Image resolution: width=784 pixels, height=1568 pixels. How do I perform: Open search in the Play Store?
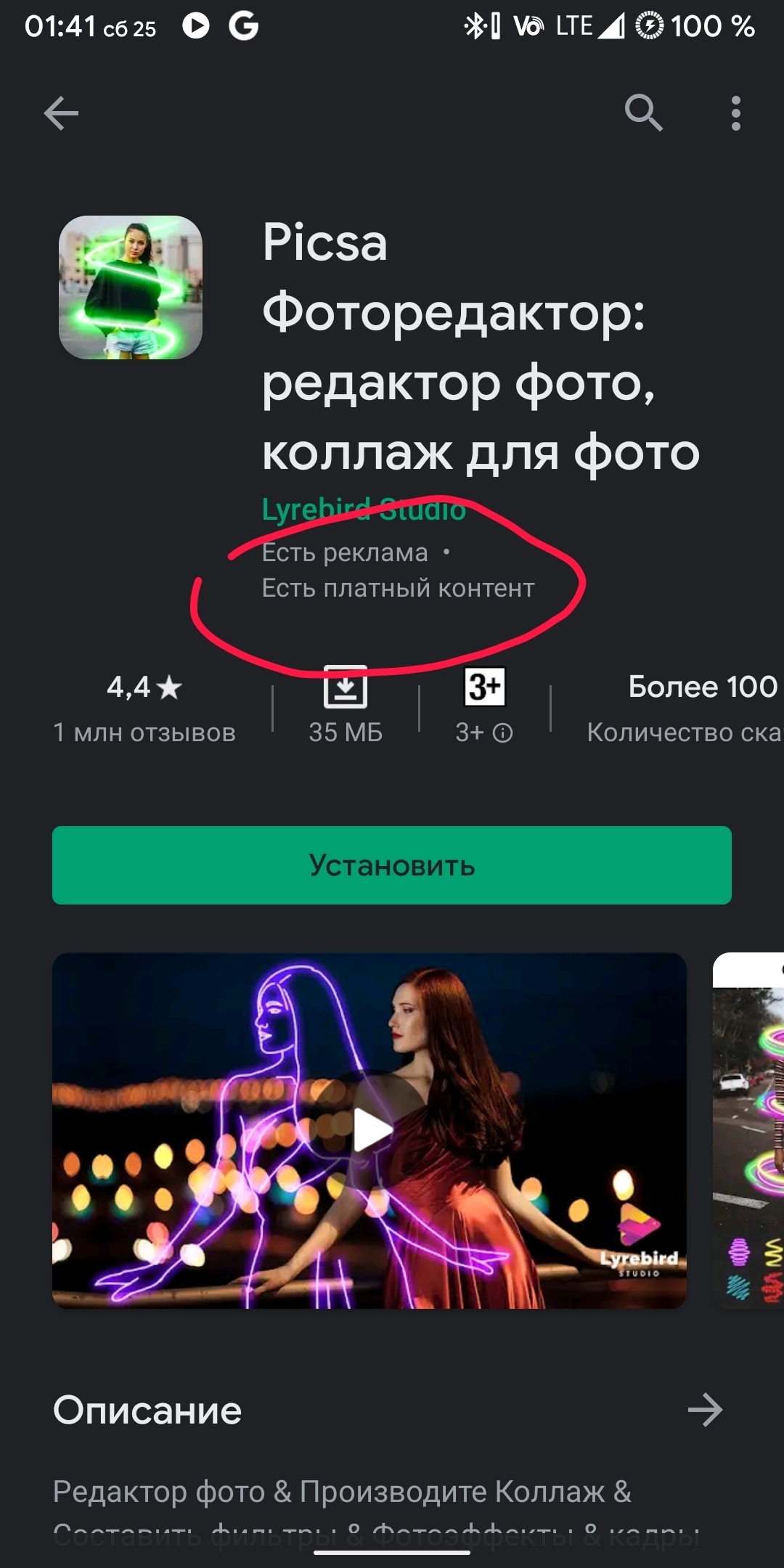(643, 113)
